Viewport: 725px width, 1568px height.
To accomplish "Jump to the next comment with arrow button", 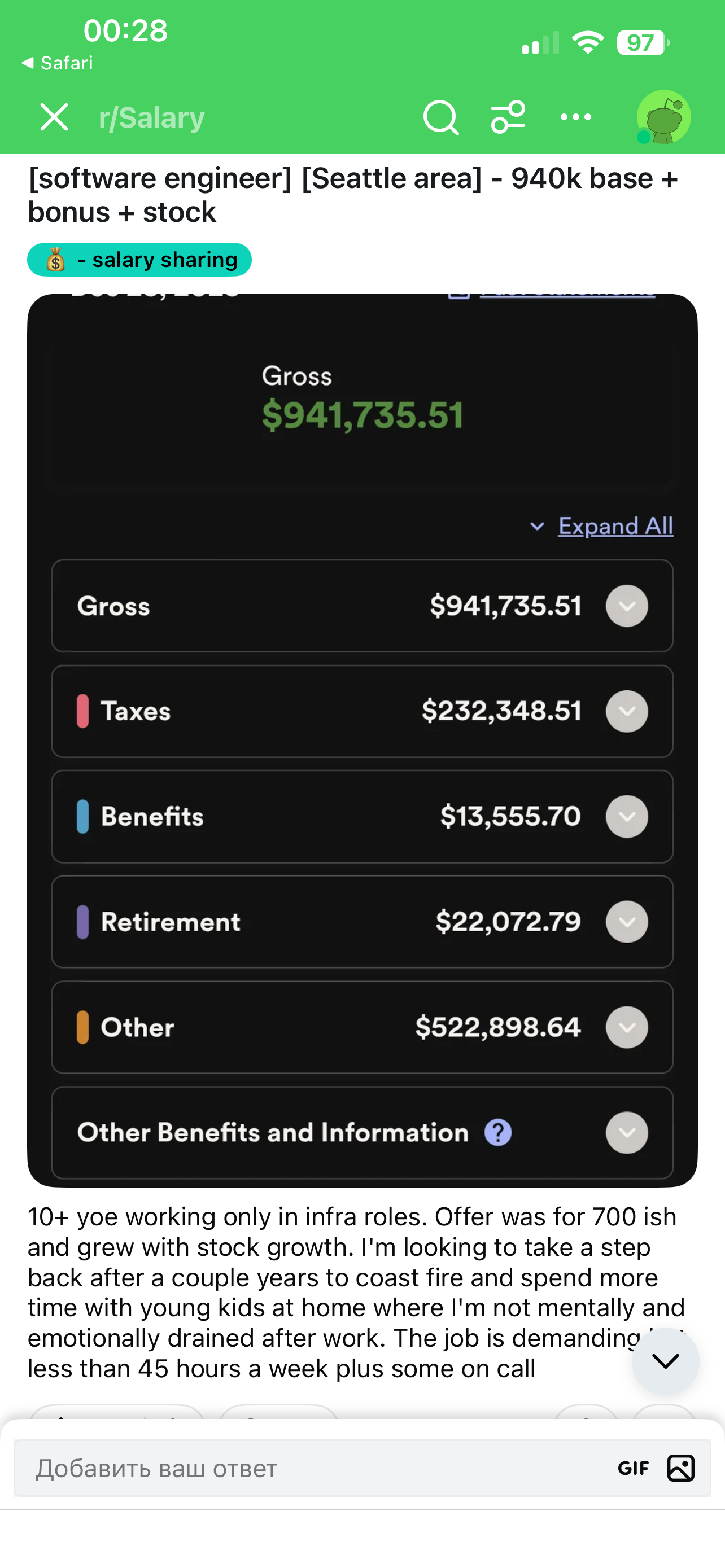I will (665, 1361).
